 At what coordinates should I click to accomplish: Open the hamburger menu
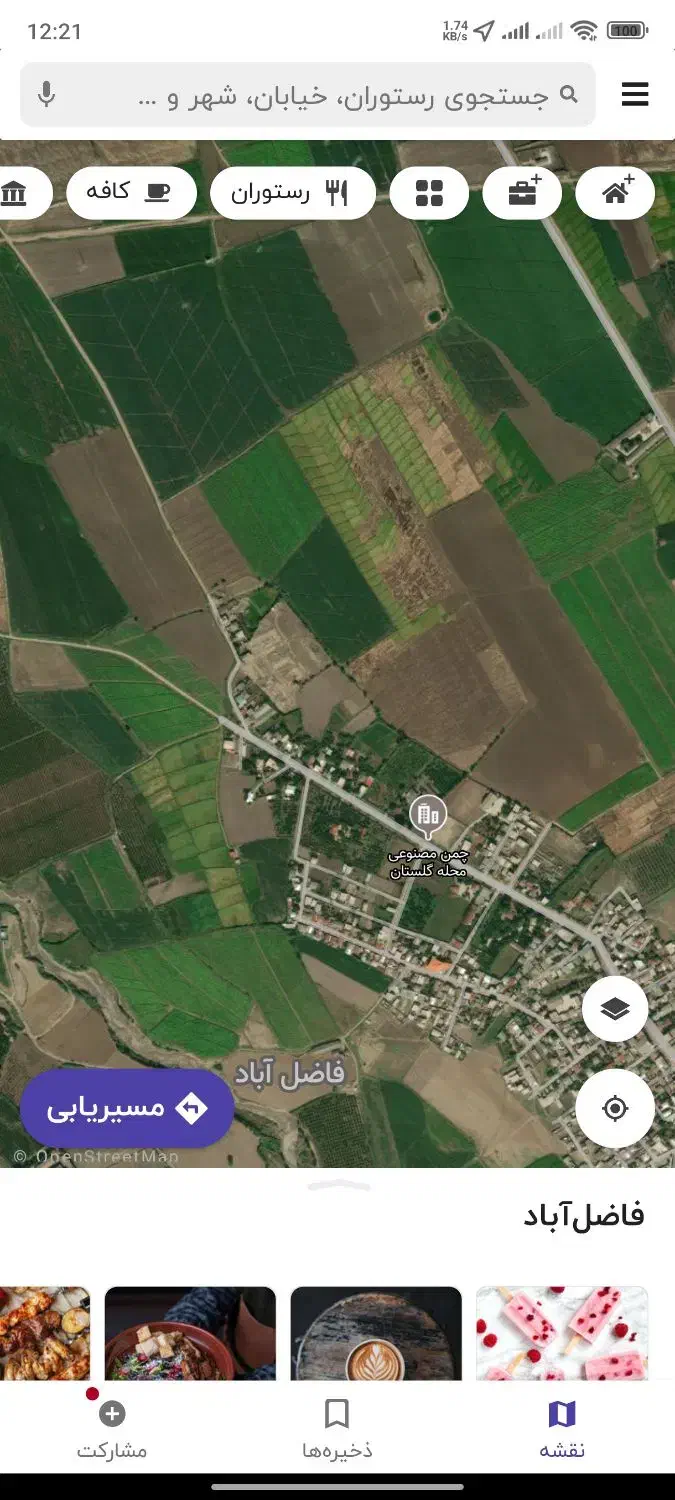click(635, 95)
